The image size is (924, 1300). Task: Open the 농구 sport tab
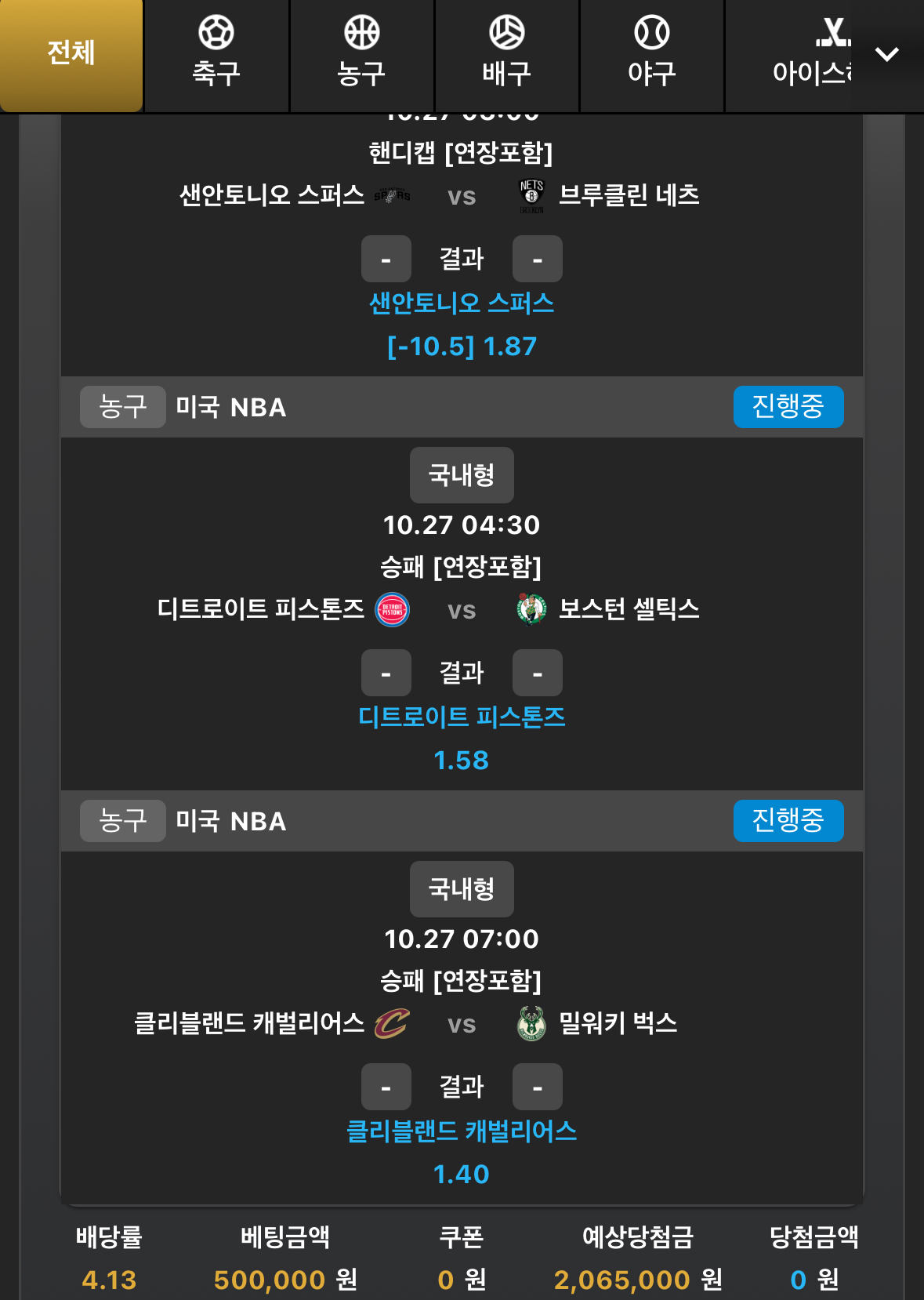(x=361, y=55)
